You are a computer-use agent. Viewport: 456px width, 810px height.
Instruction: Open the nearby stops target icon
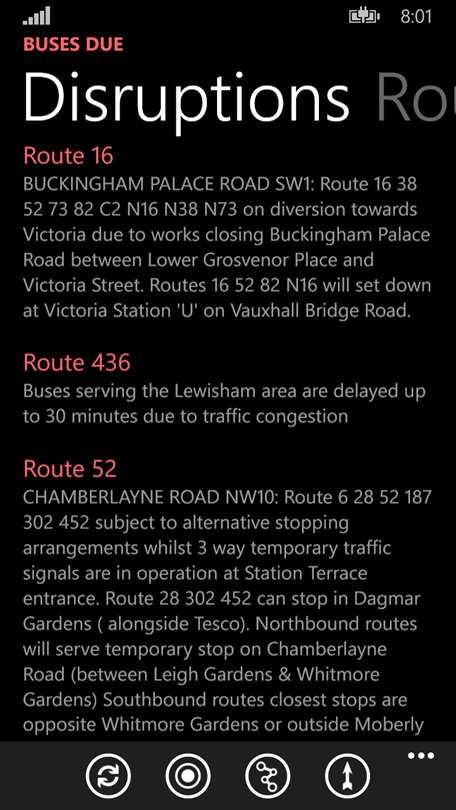pos(188,776)
